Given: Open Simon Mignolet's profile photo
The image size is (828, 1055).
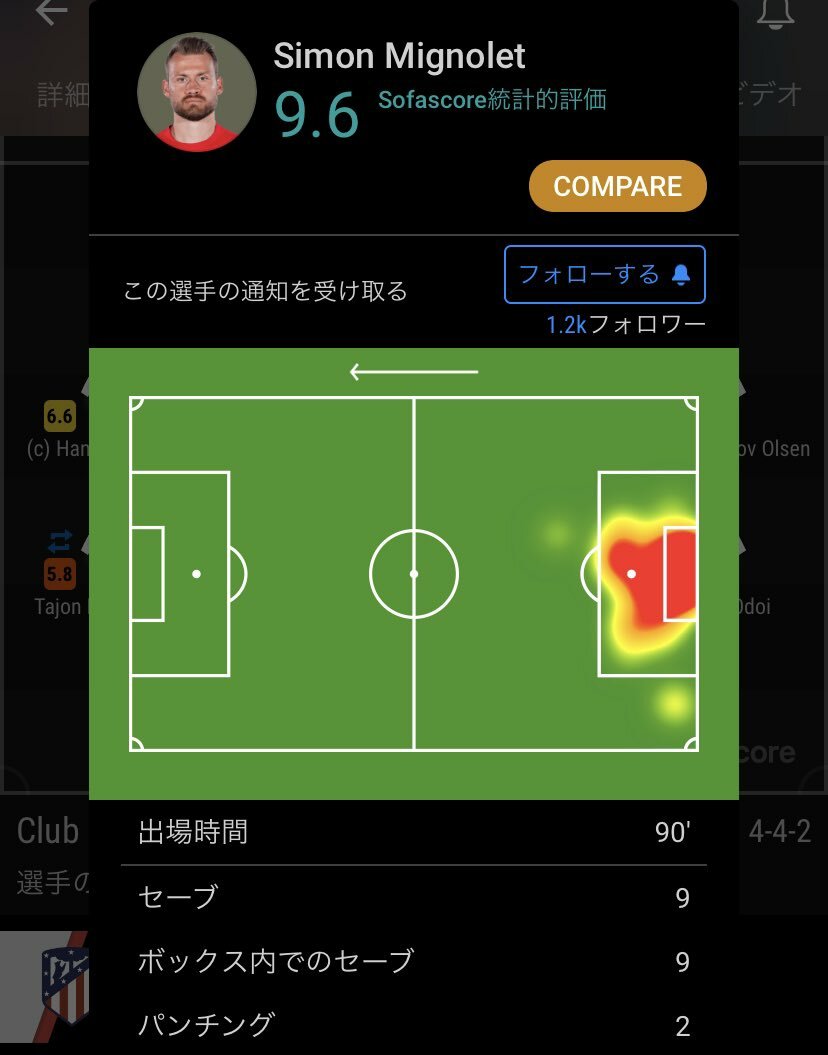Looking at the screenshot, I should pos(197,92).
